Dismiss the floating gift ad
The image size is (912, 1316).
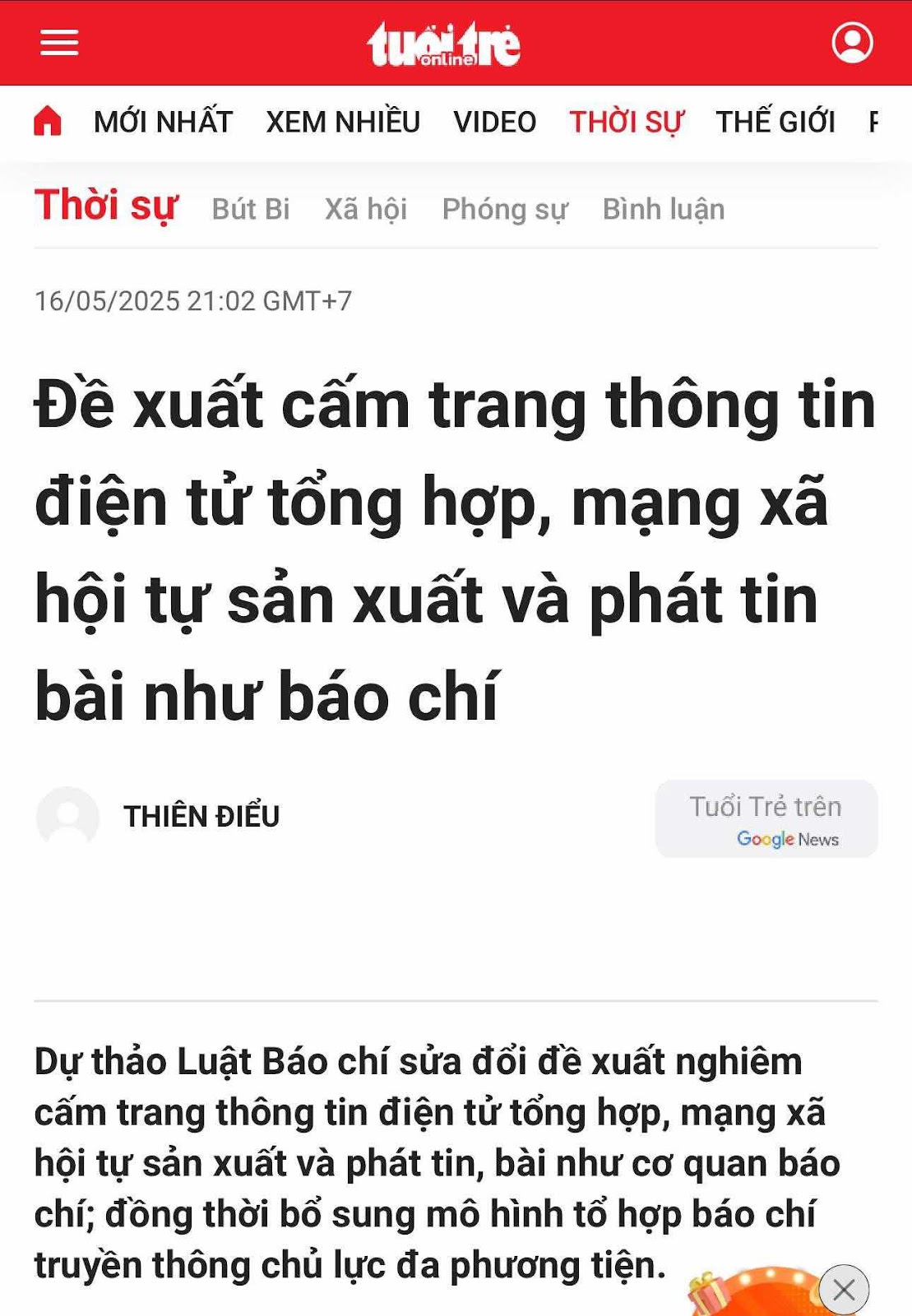click(x=844, y=1290)
